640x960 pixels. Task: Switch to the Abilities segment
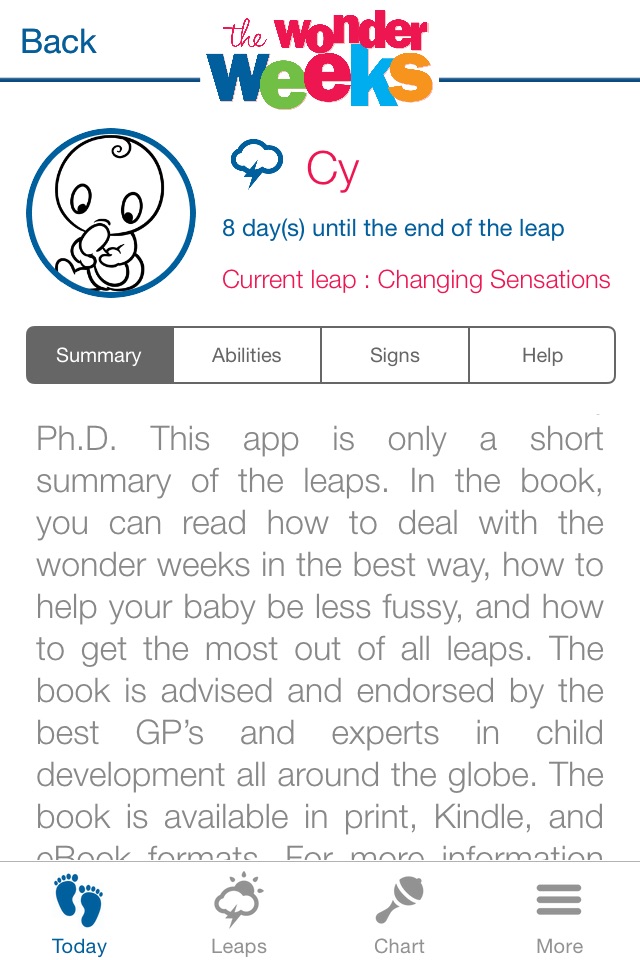pos(247,355)
